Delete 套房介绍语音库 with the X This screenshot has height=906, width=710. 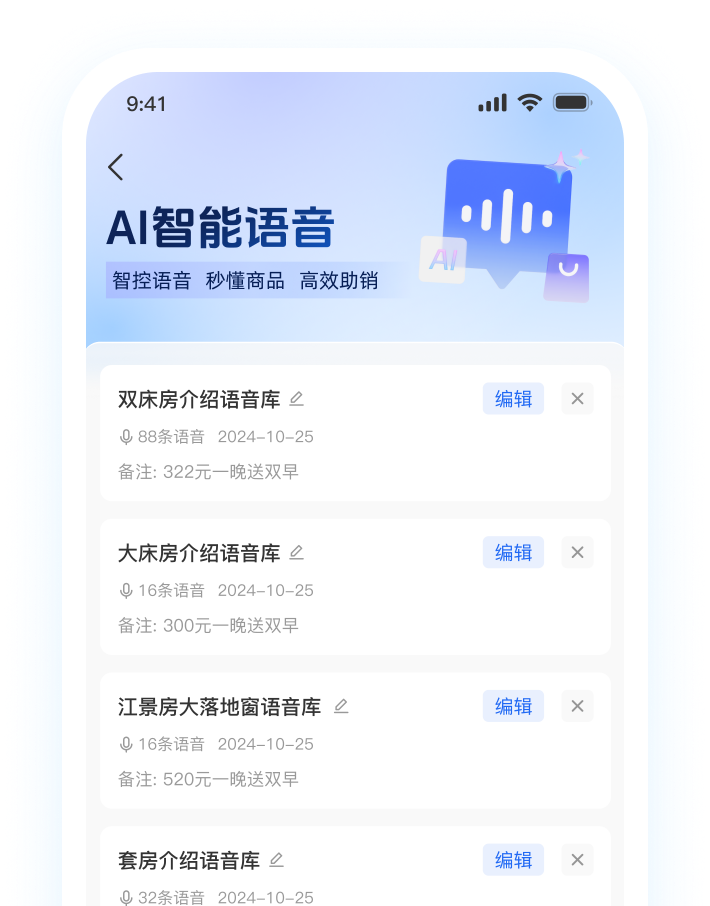(577, 860)
